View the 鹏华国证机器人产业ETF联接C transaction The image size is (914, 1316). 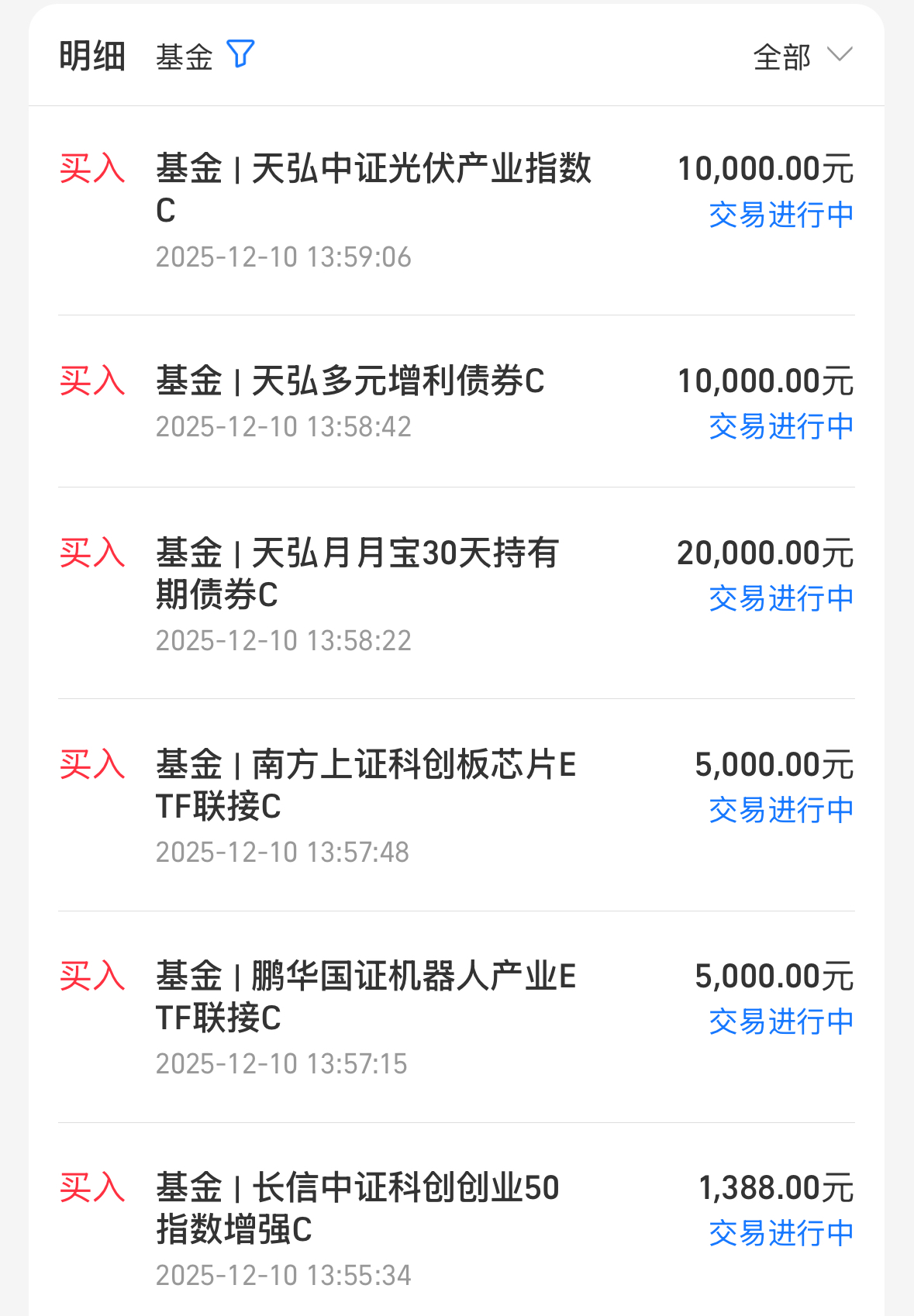[x=457, y=1017]
